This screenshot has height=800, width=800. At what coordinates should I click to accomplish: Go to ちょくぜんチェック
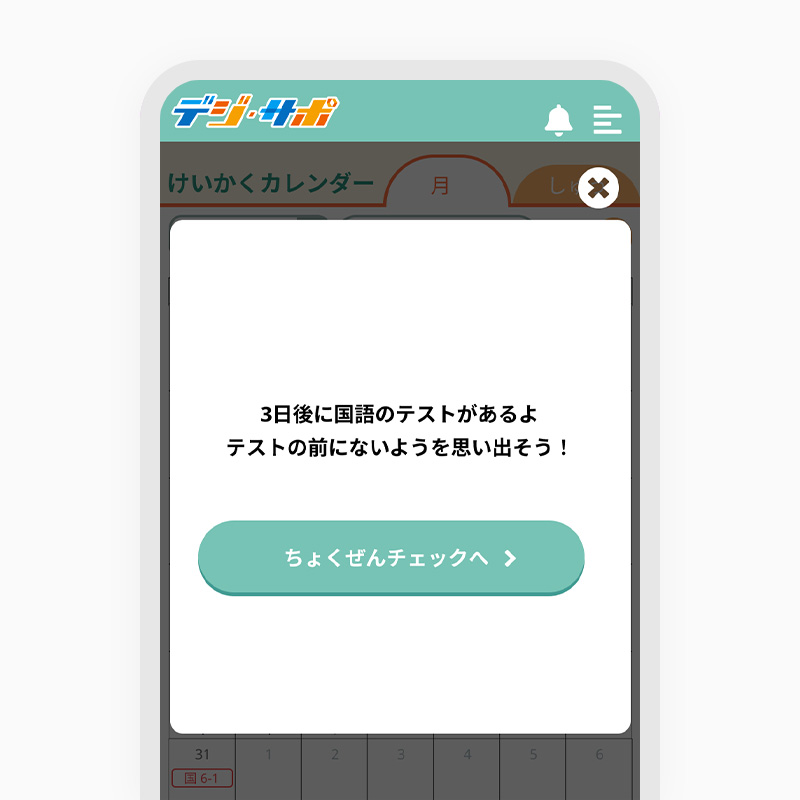pyautogui.click(x=391, y=557)
